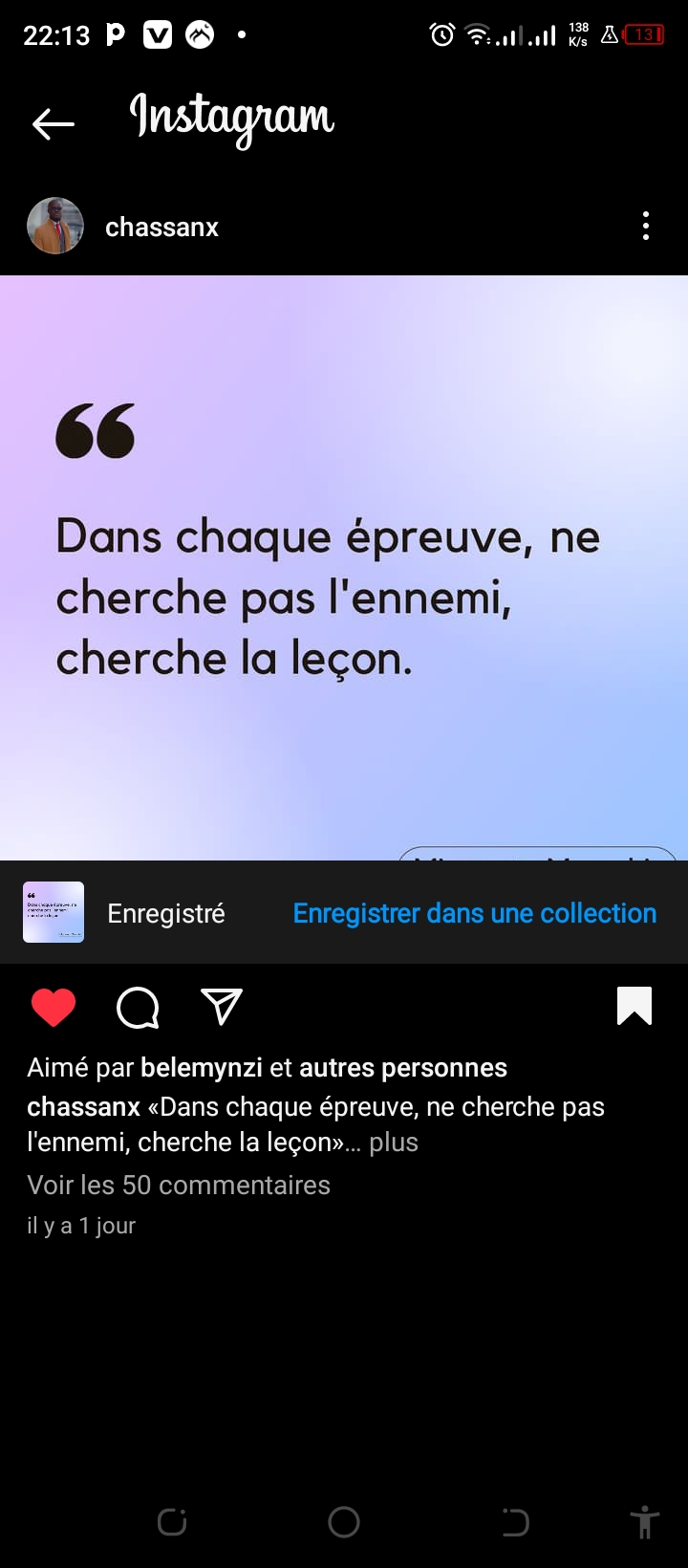Remove the post from saved bookmarks

tap(634, 1006)
